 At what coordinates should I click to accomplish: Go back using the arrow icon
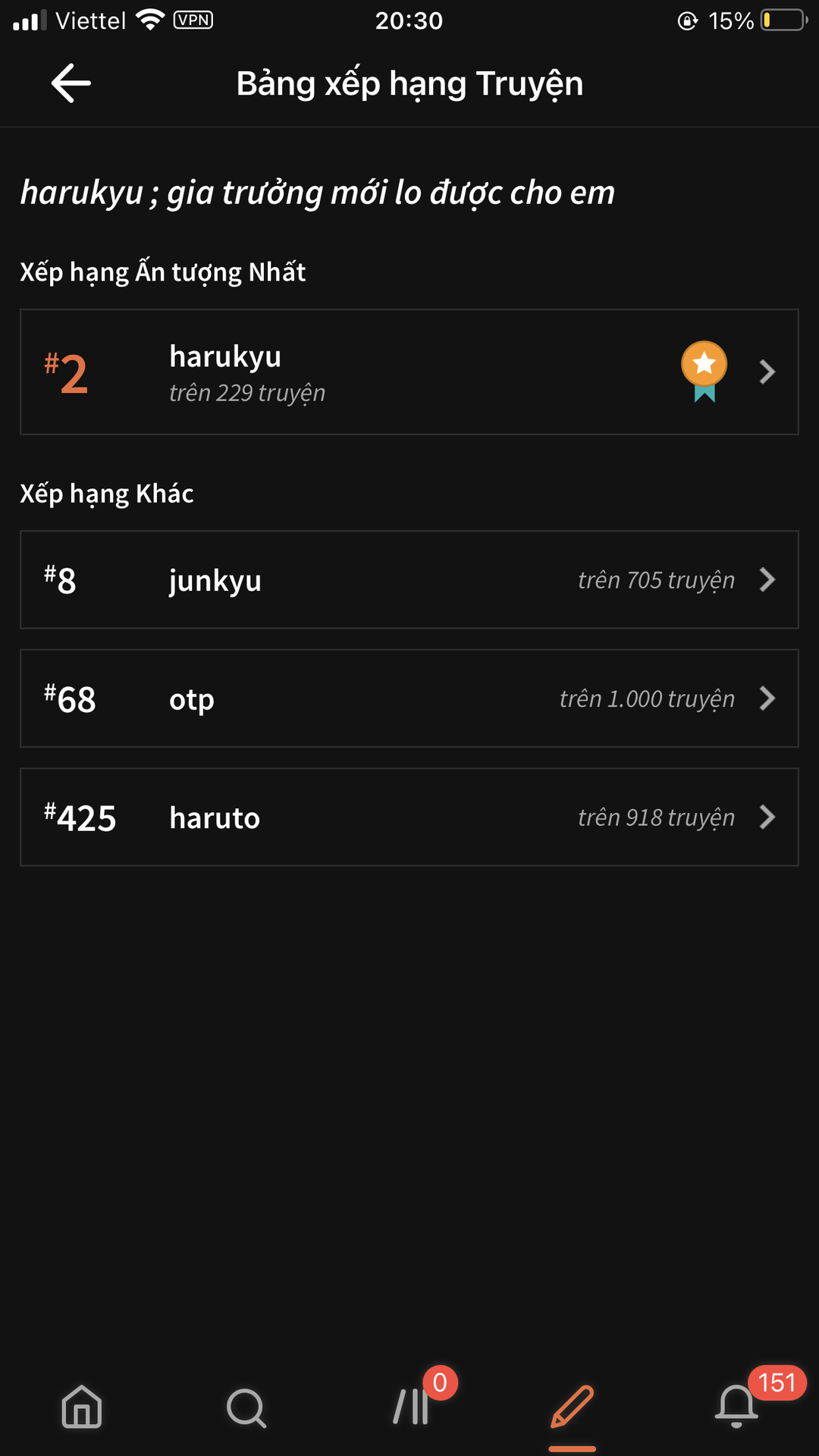pyautogui.click(x=71, y=83)
